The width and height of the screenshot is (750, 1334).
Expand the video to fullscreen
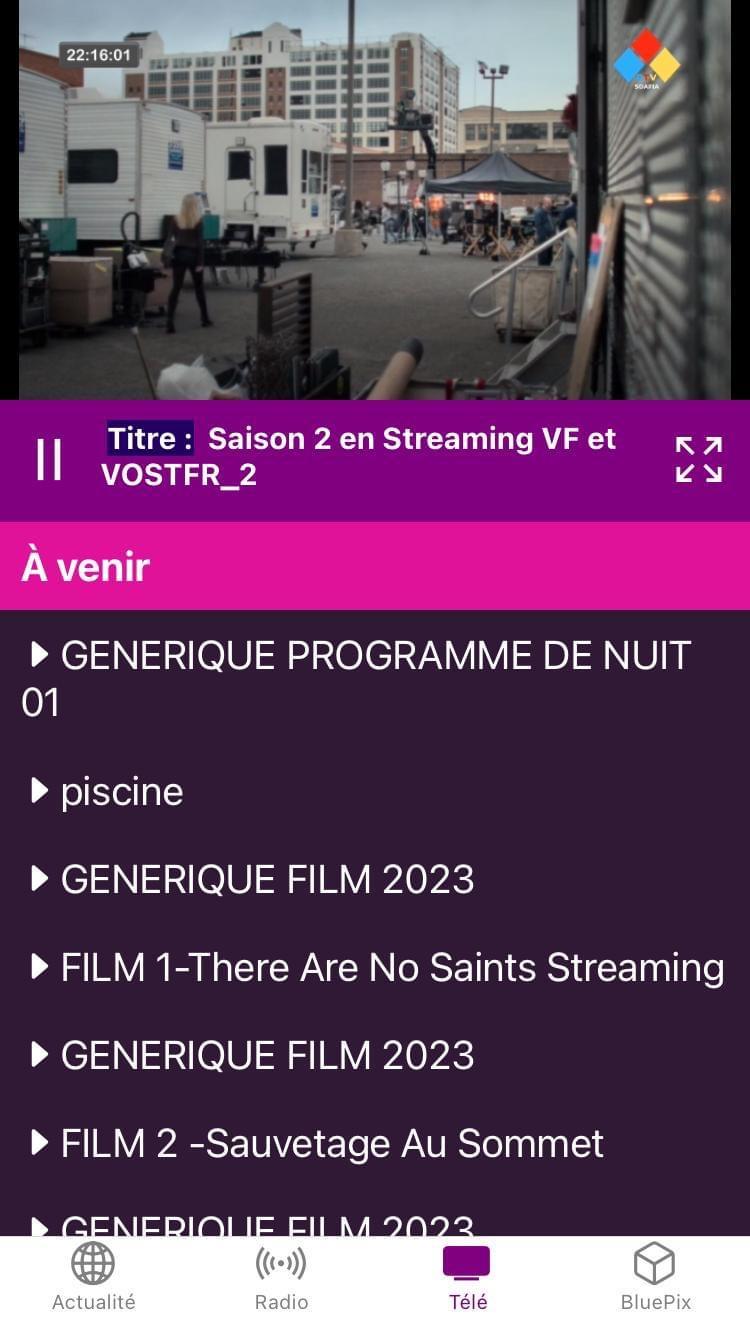click(698, 459)
